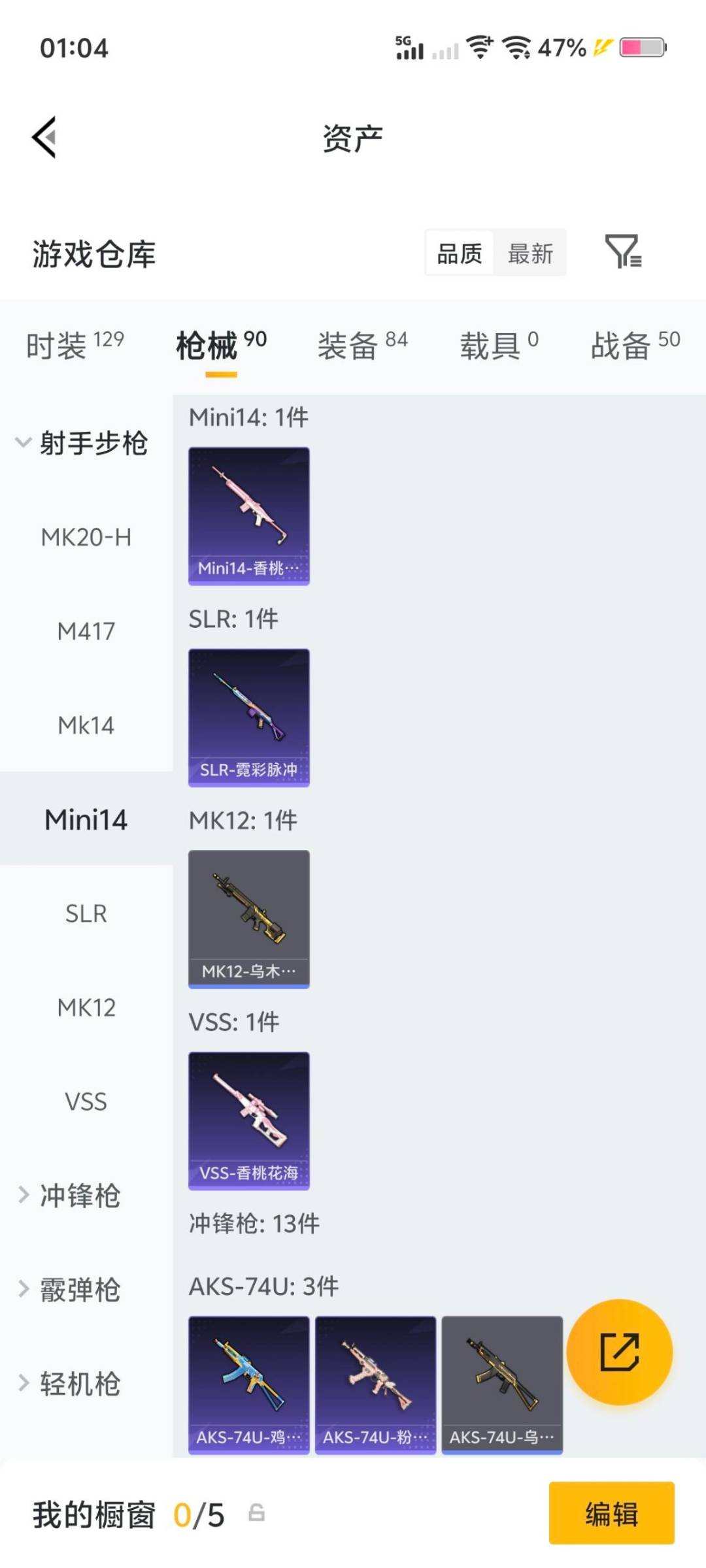Screen dimensions: 706x1568
Task: Select MK12 in the weapon sidebar
Action: pos(86,1007)
